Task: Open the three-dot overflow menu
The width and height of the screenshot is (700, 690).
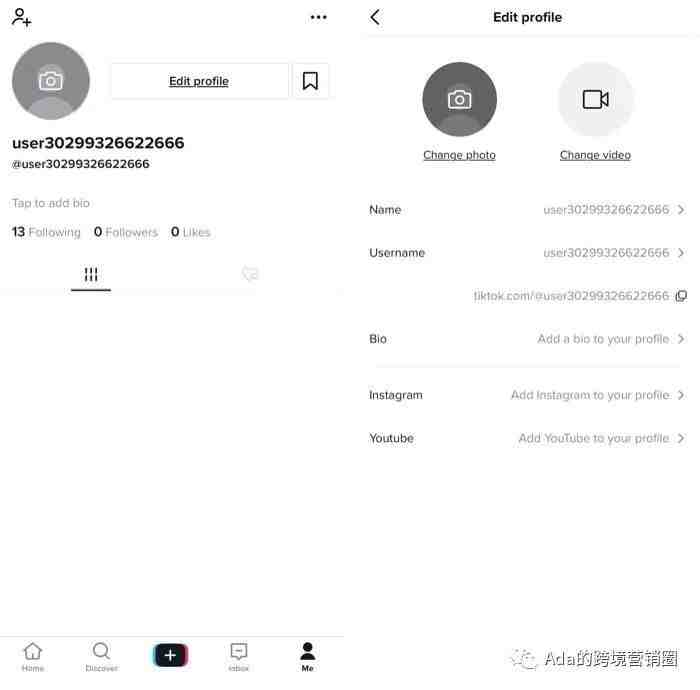Action: (x=318, y=17)
